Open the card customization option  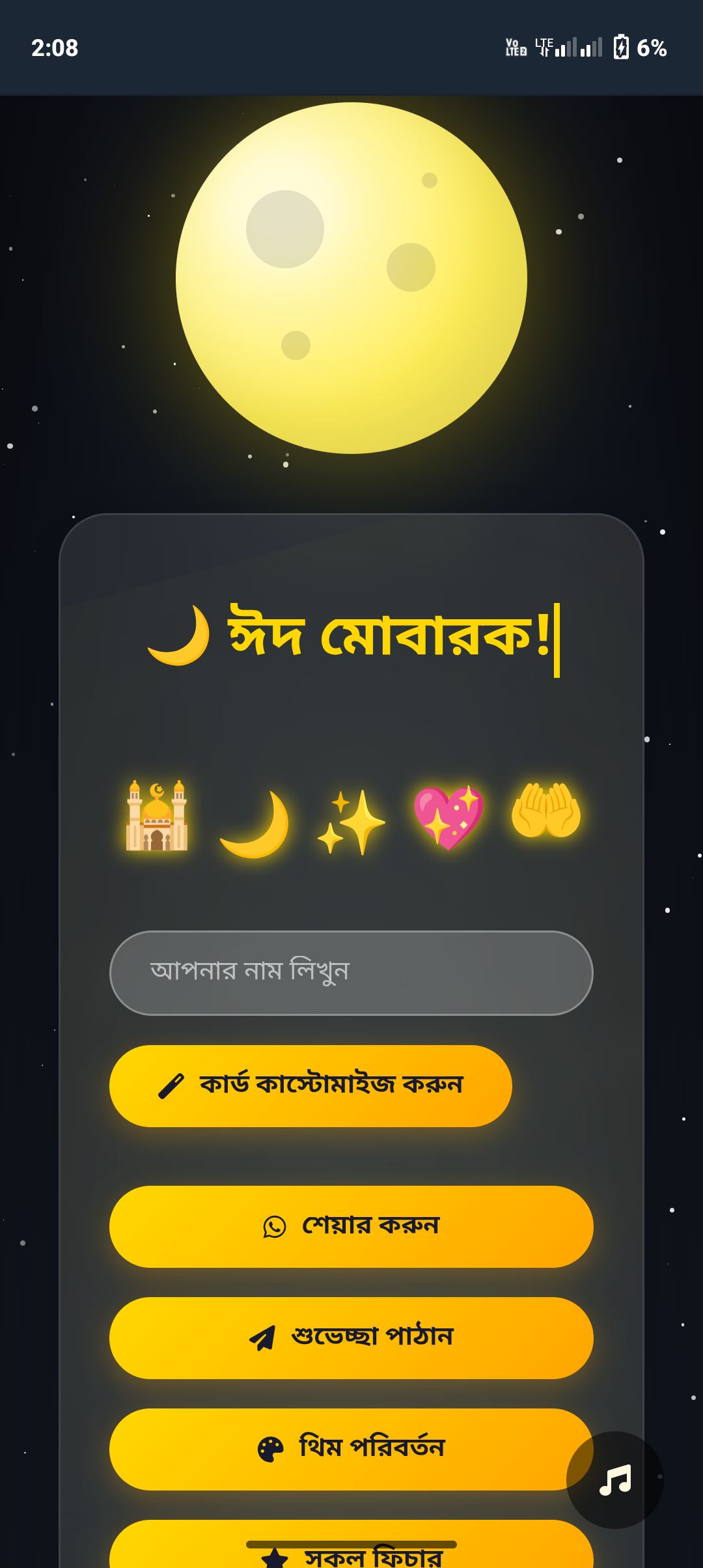click(310, 1085)
